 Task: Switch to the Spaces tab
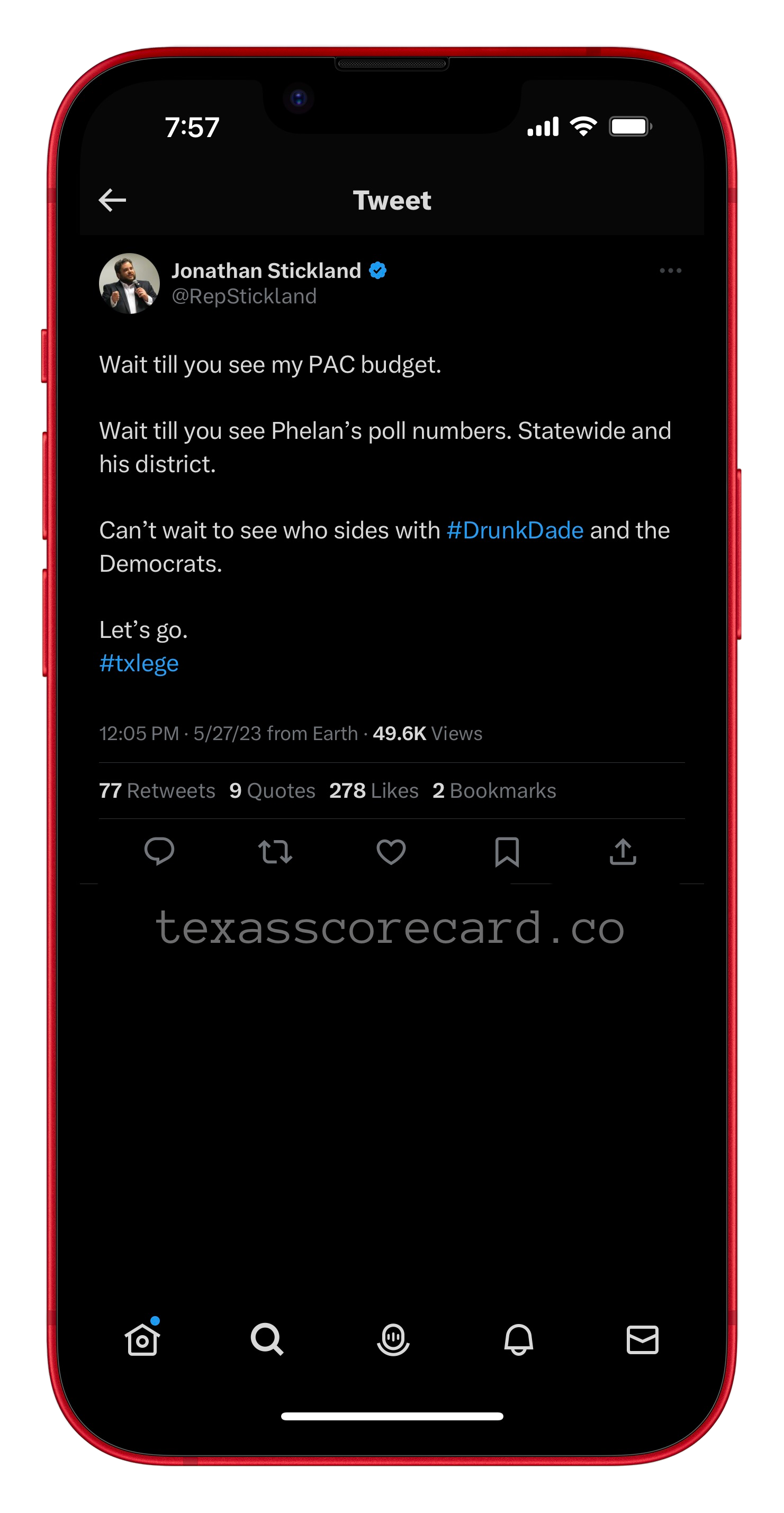coord(393,1340)
